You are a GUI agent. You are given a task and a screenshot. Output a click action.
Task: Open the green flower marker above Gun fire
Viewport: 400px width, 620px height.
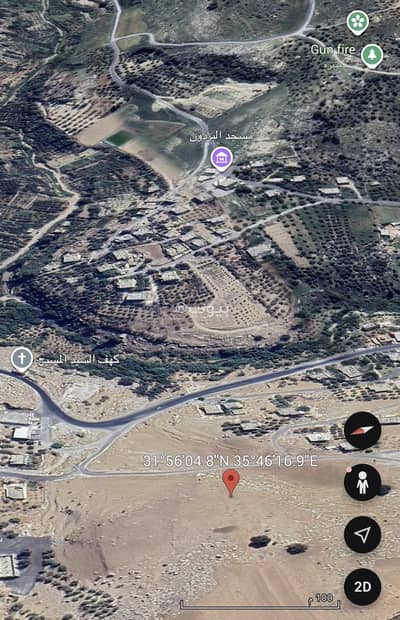coord(358,22)
